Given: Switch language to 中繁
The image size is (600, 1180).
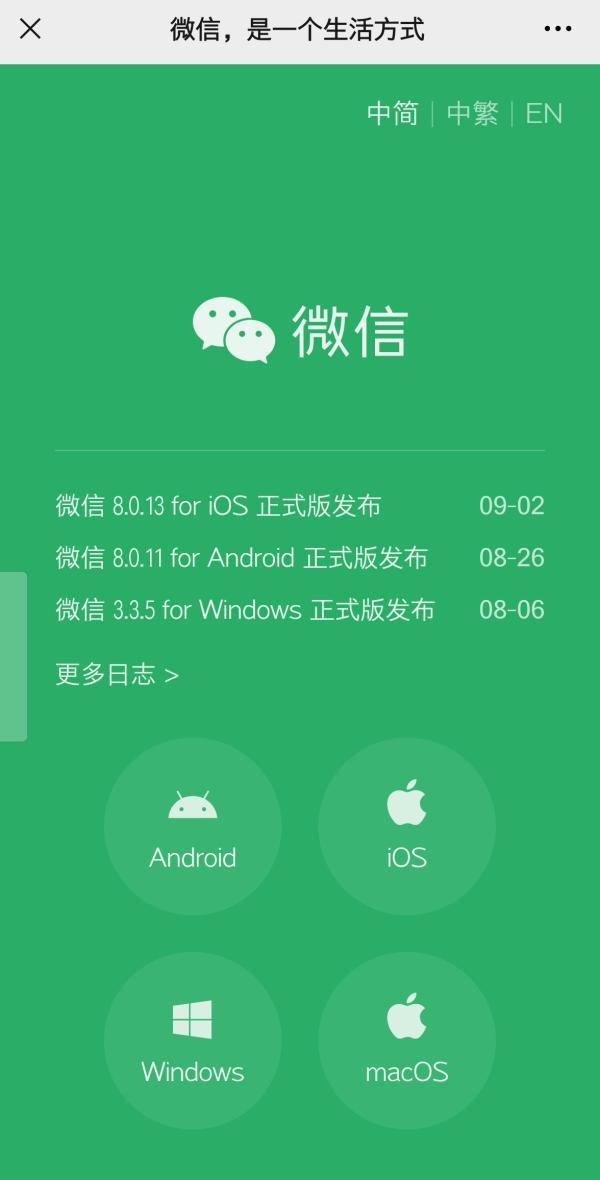Looking at the screenshot, I should 473,114.
